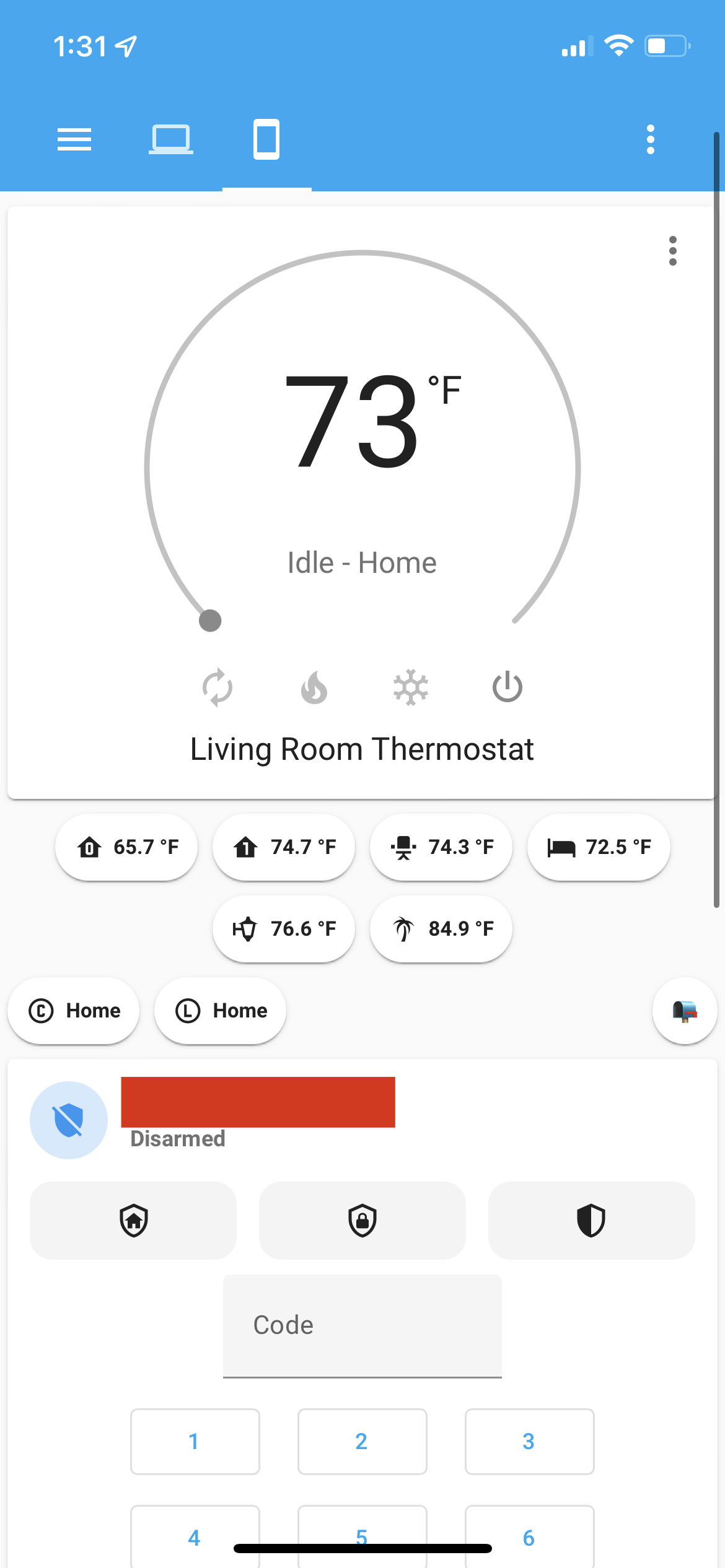Open the top bar overflow menu

650,139
